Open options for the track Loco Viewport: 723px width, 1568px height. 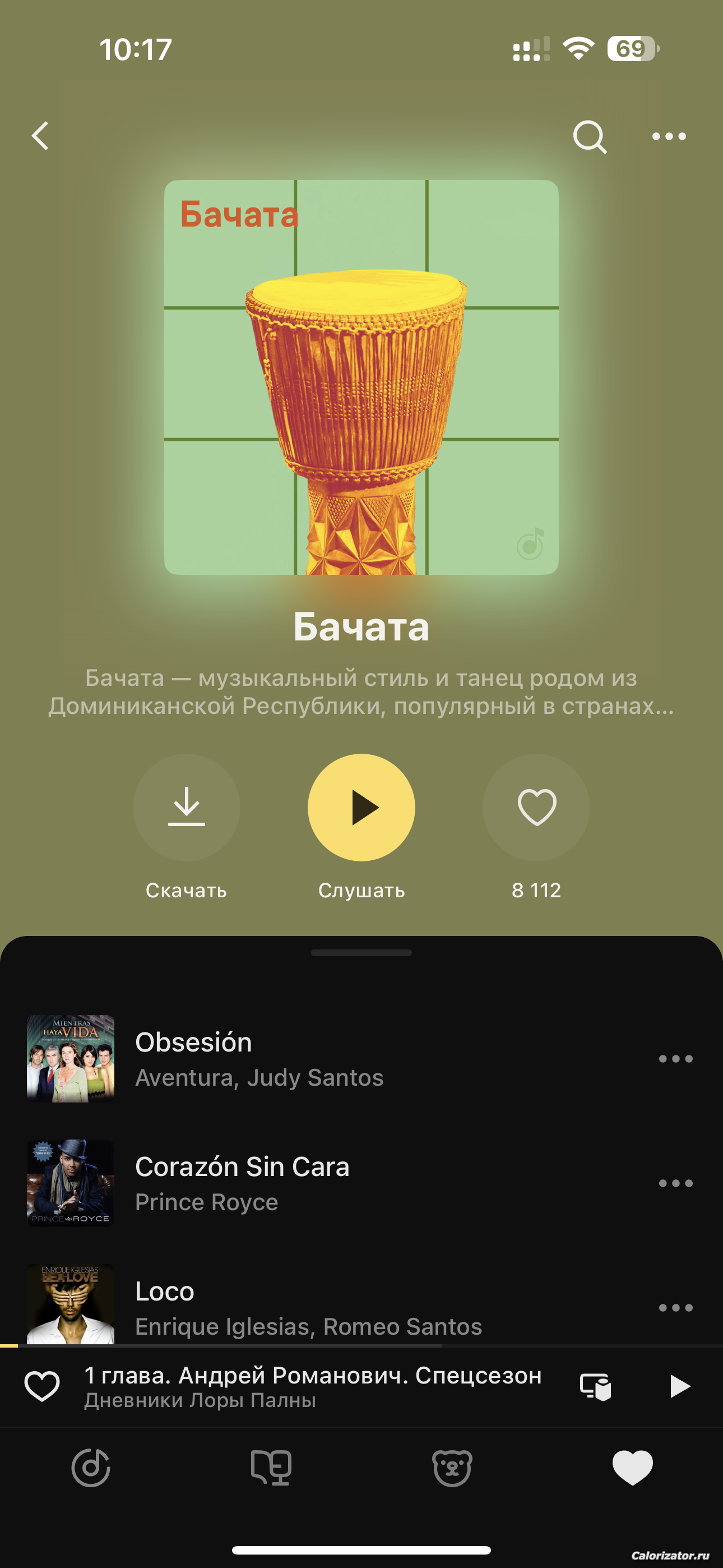[x=675, y=1307]
